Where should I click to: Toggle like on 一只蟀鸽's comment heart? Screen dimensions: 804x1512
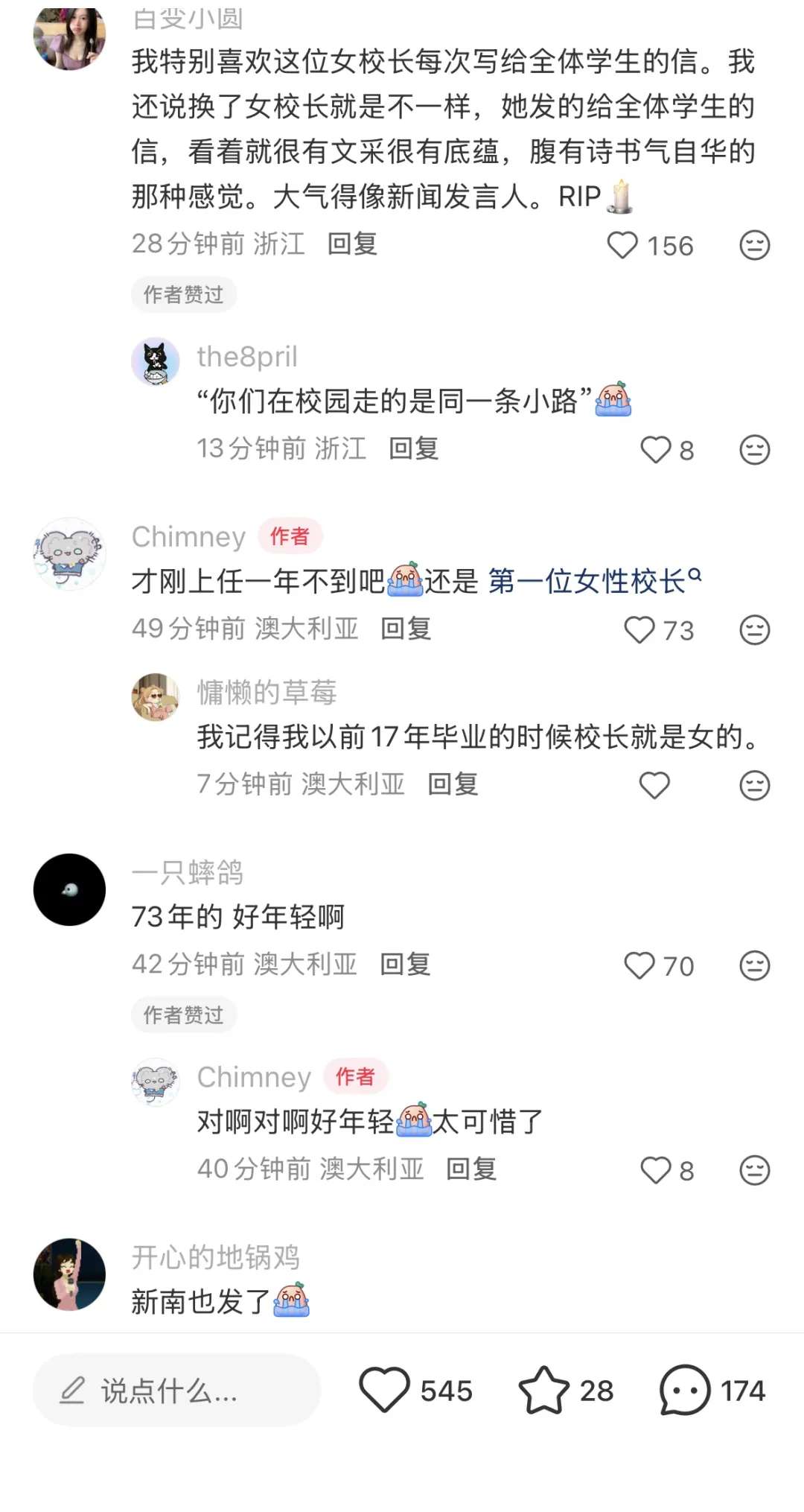(638, 966)
